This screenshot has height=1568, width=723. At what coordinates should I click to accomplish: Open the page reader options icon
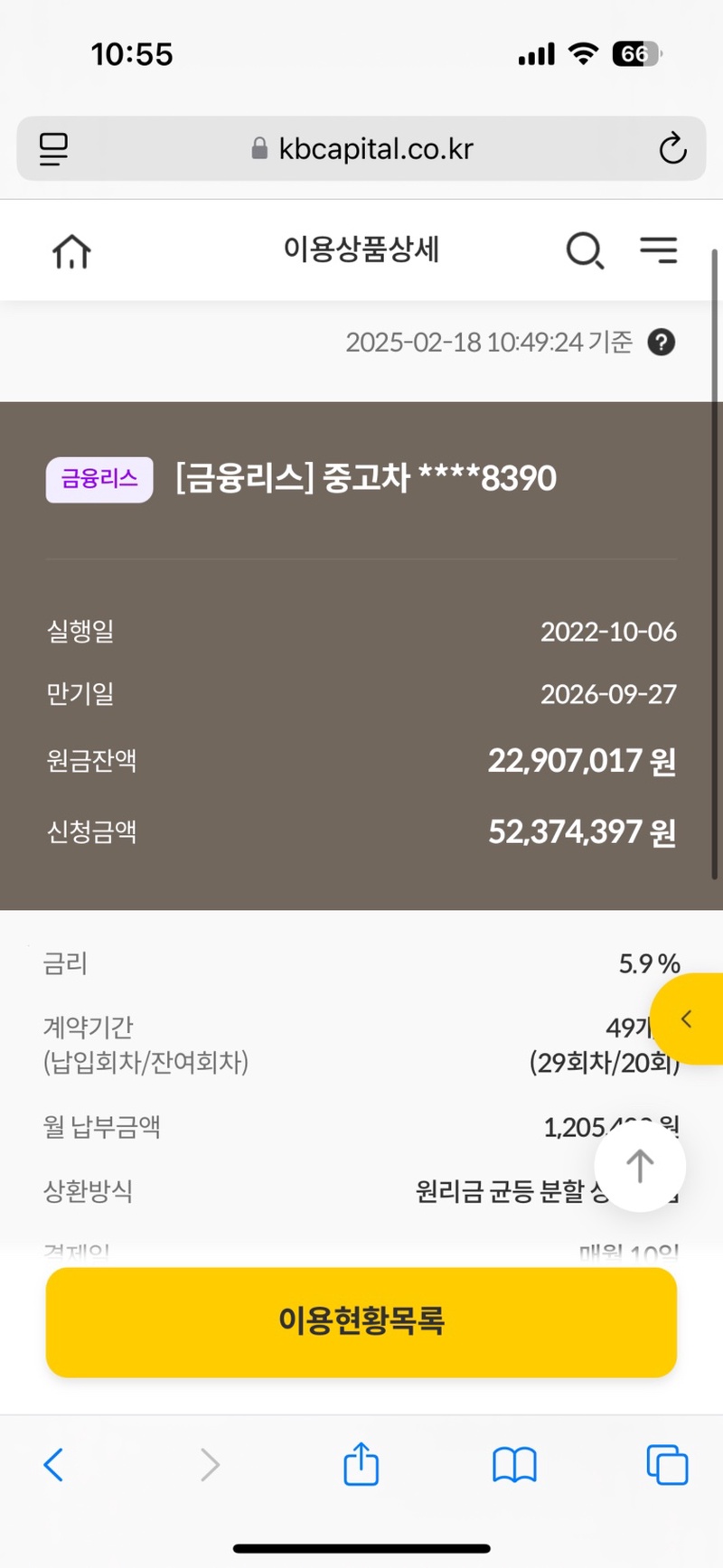(53, 148)
